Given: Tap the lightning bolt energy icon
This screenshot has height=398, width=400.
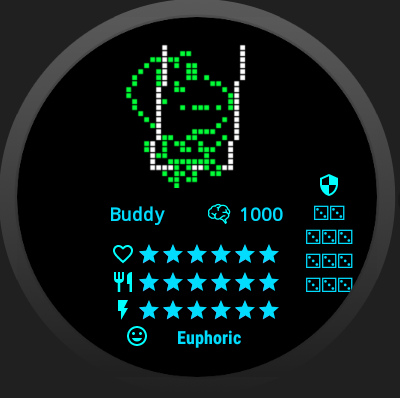Looking at the screenshot, I should tap(123, 310).
